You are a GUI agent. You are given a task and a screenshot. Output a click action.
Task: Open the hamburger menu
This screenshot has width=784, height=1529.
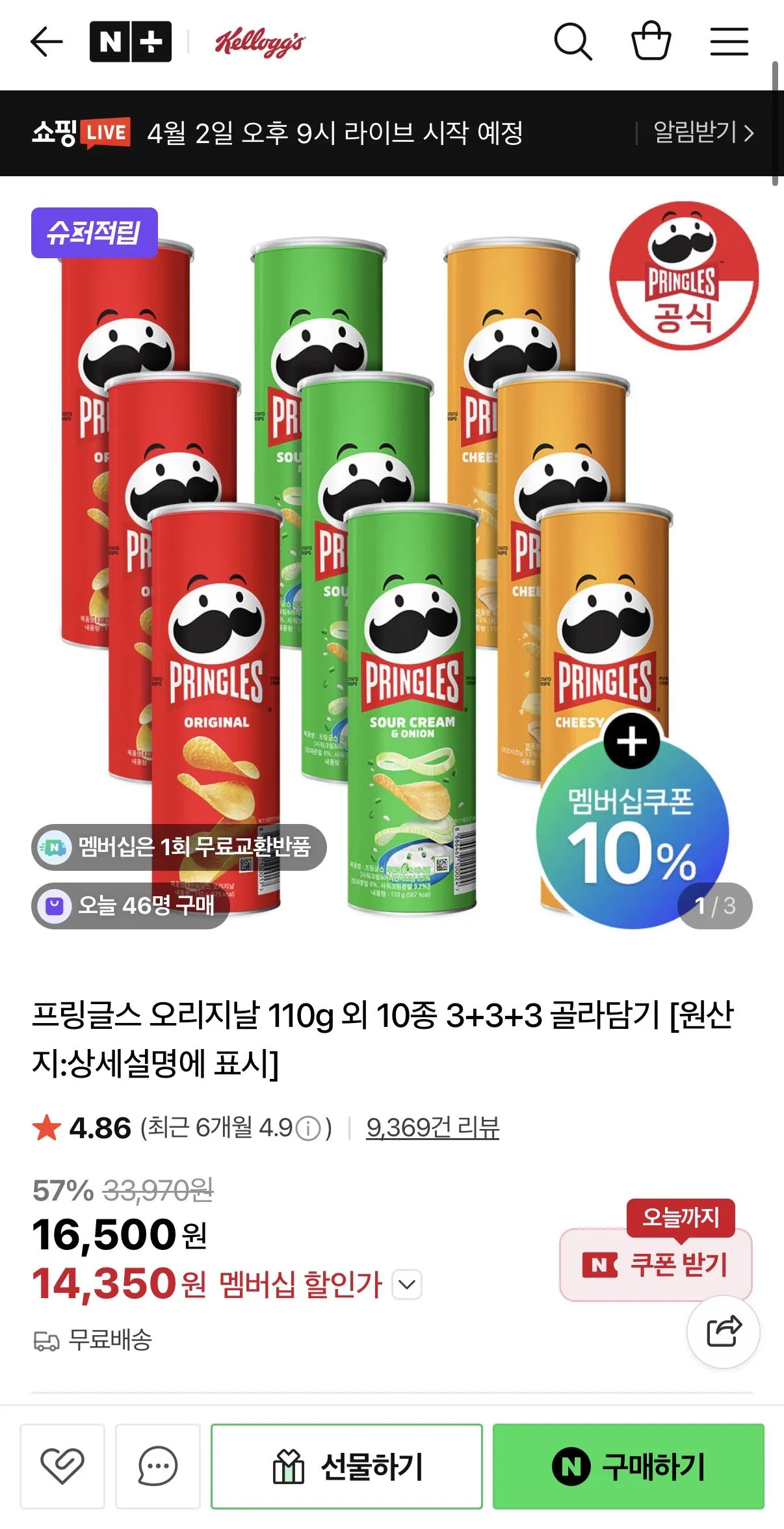(729, 41)
